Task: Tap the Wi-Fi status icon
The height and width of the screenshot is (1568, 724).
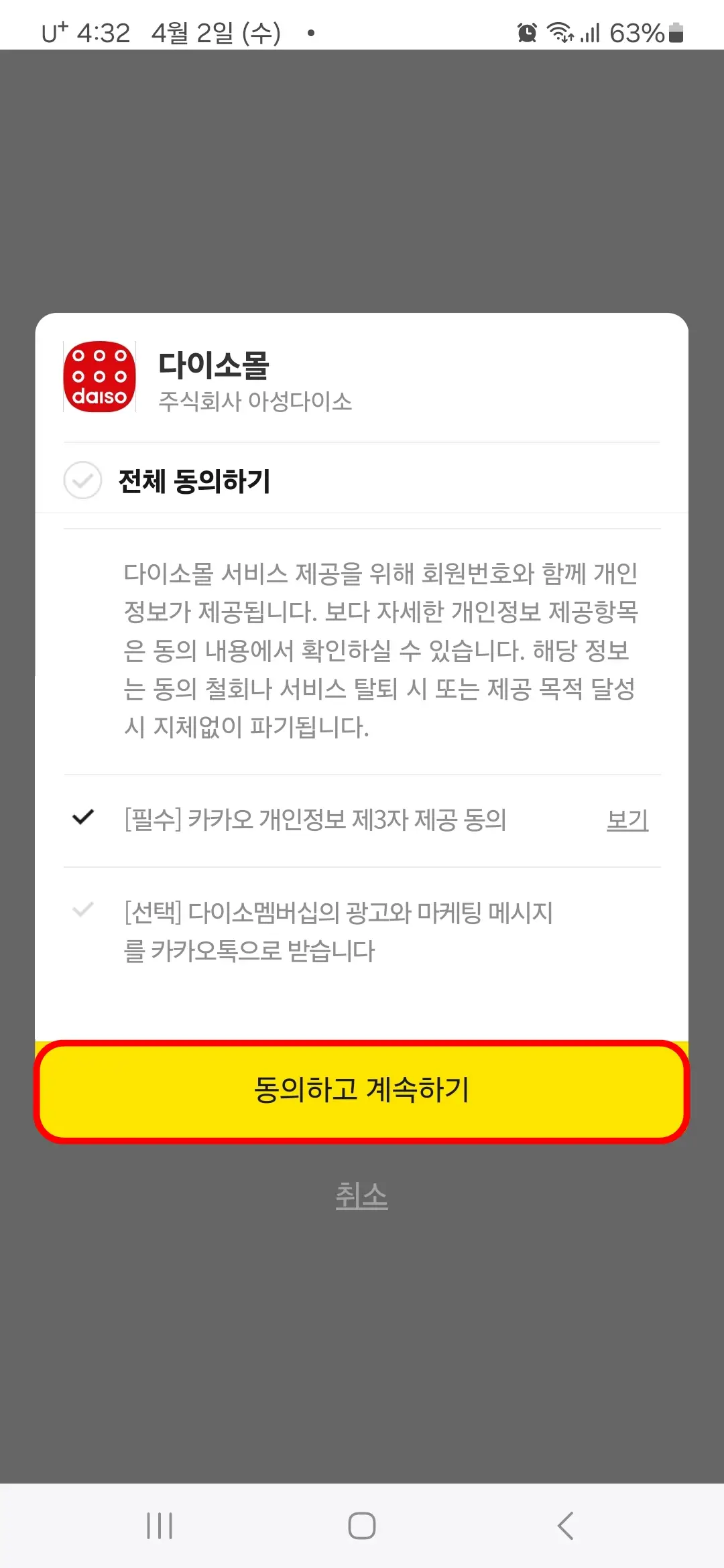Action: pyautogui.click(x=560, y=32)
